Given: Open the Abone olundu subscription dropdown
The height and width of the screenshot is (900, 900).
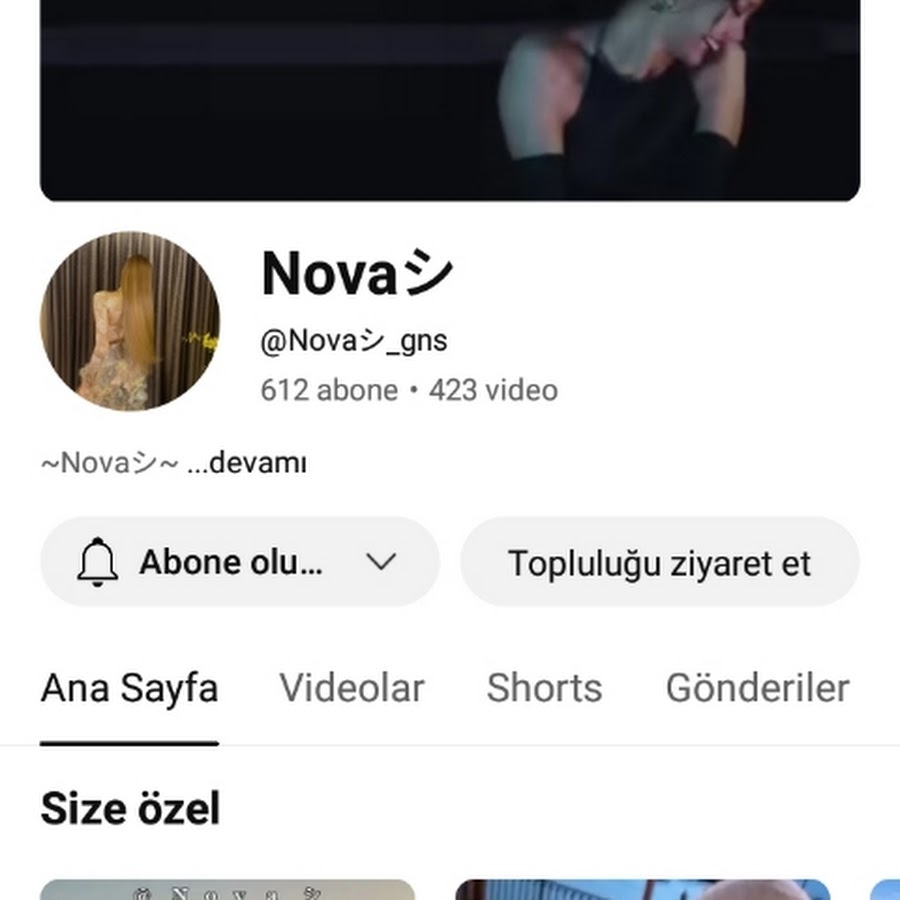Looking at the screenshot, I should pos(240,562).
